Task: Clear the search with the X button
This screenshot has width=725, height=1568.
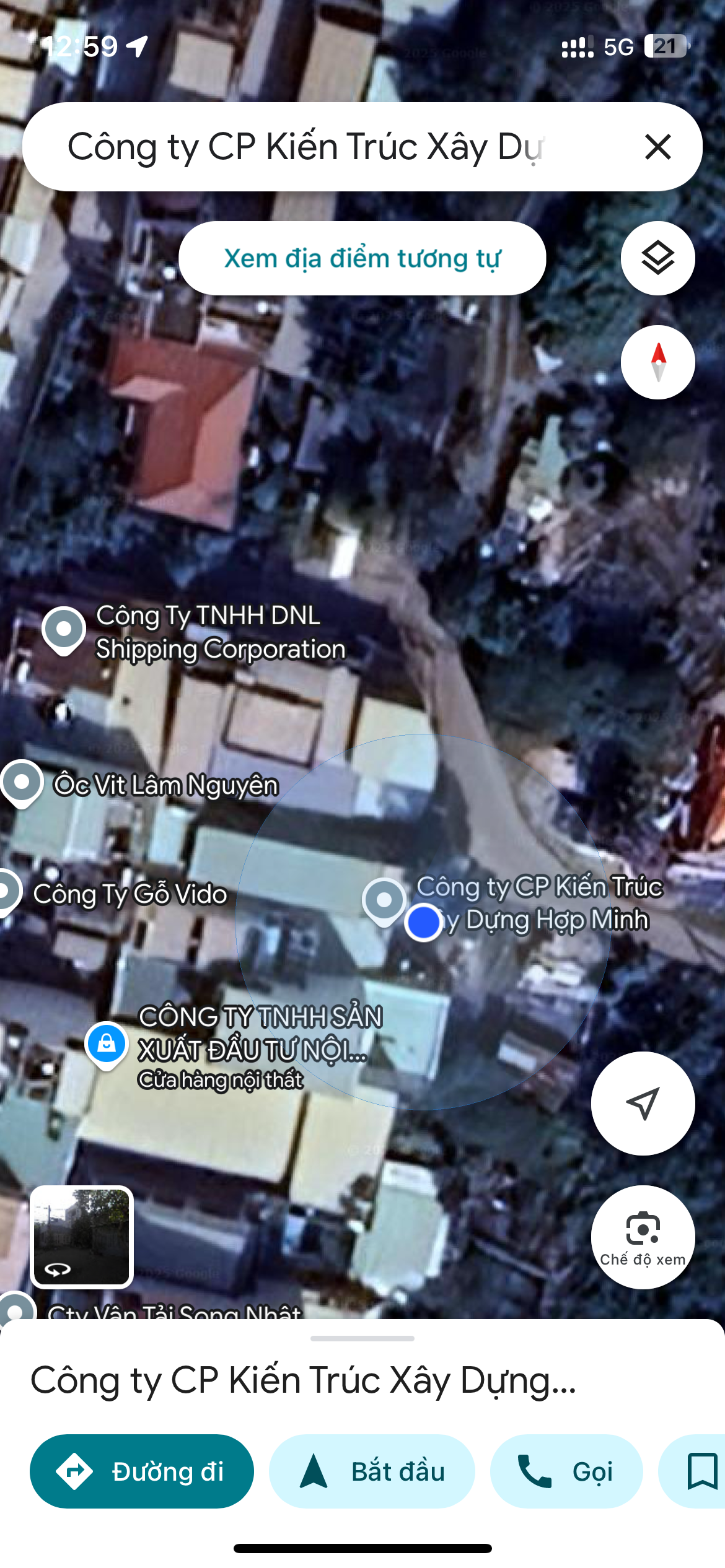Action: click(x=657, y=147)
